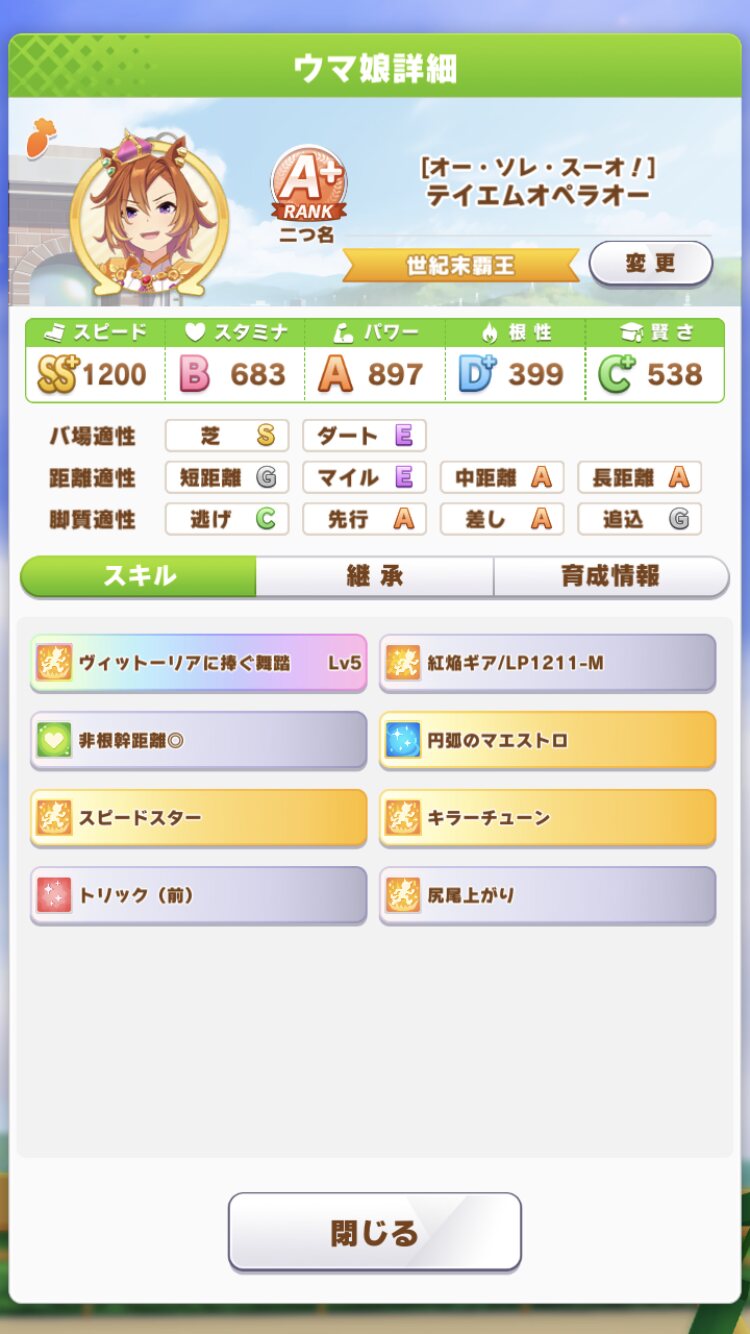750x1334 pixels.
Task: Tap the 変更 button beside the title
Action: 650,264
